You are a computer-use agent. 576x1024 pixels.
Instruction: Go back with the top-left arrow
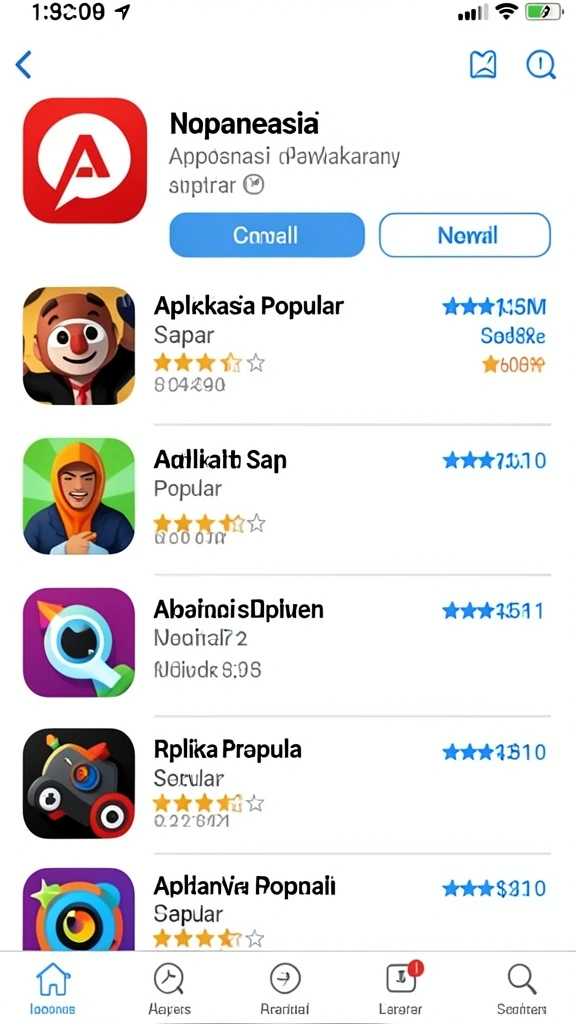24,65
